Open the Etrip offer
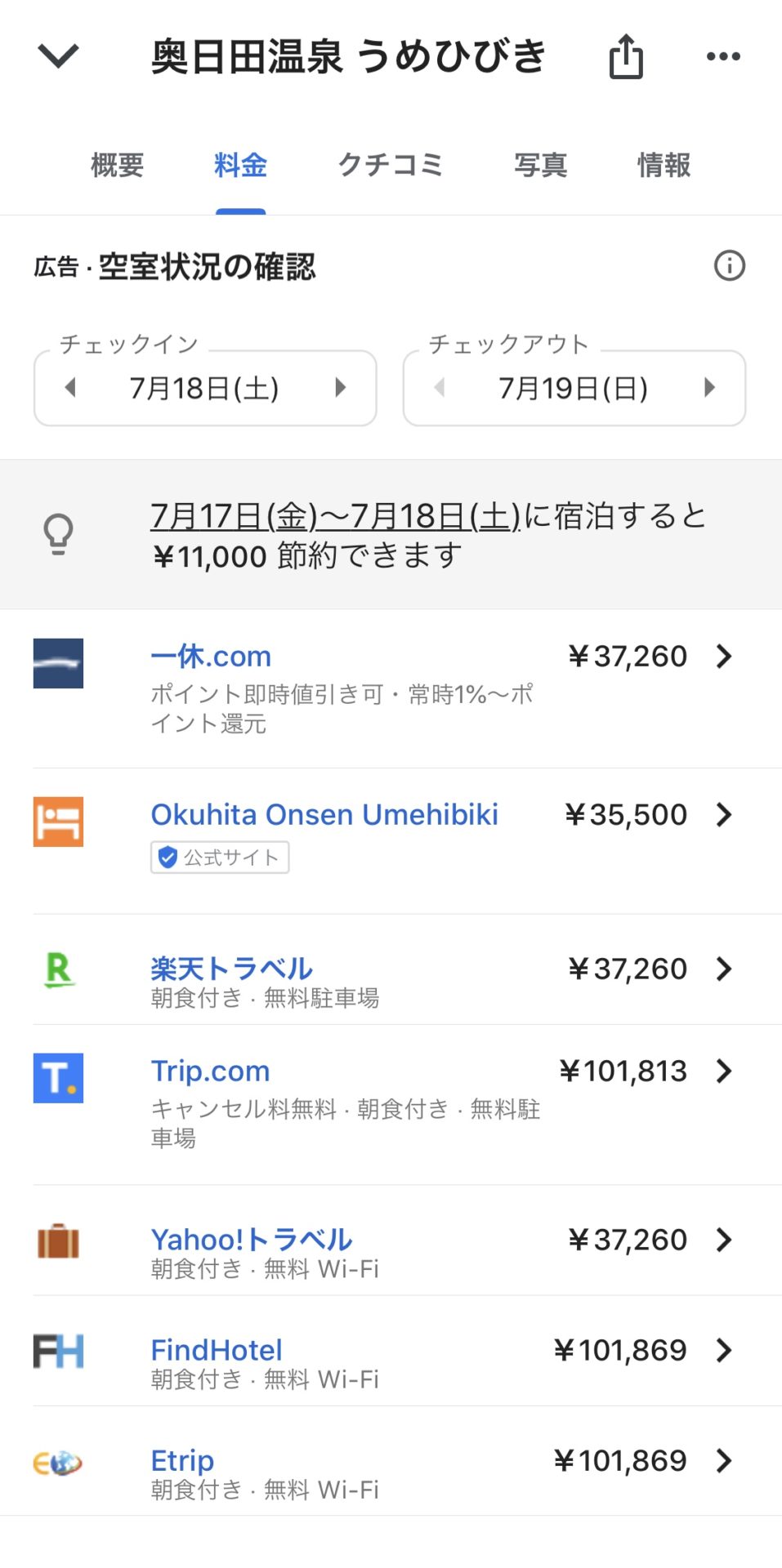The image size is (782, 1568). click(391, 1461)
